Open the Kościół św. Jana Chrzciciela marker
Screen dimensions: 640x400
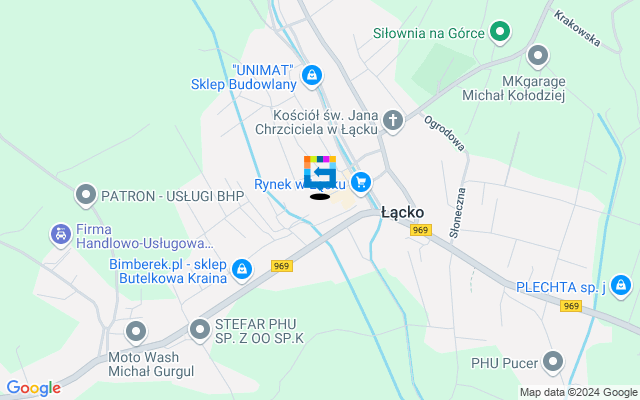(394, 121)
